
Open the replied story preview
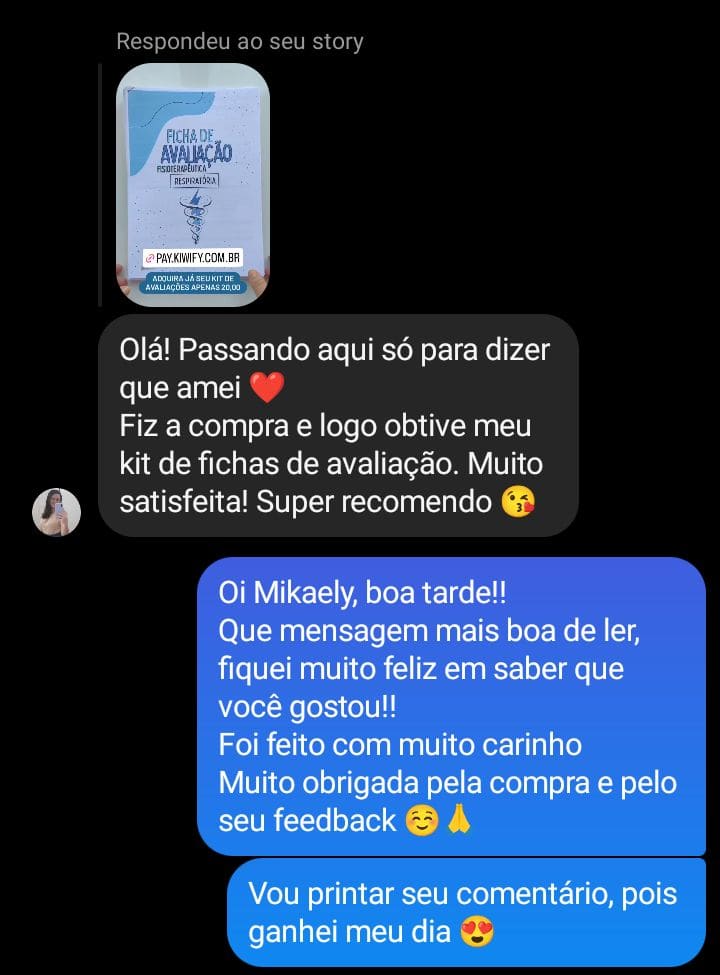[x=193, y=184]
